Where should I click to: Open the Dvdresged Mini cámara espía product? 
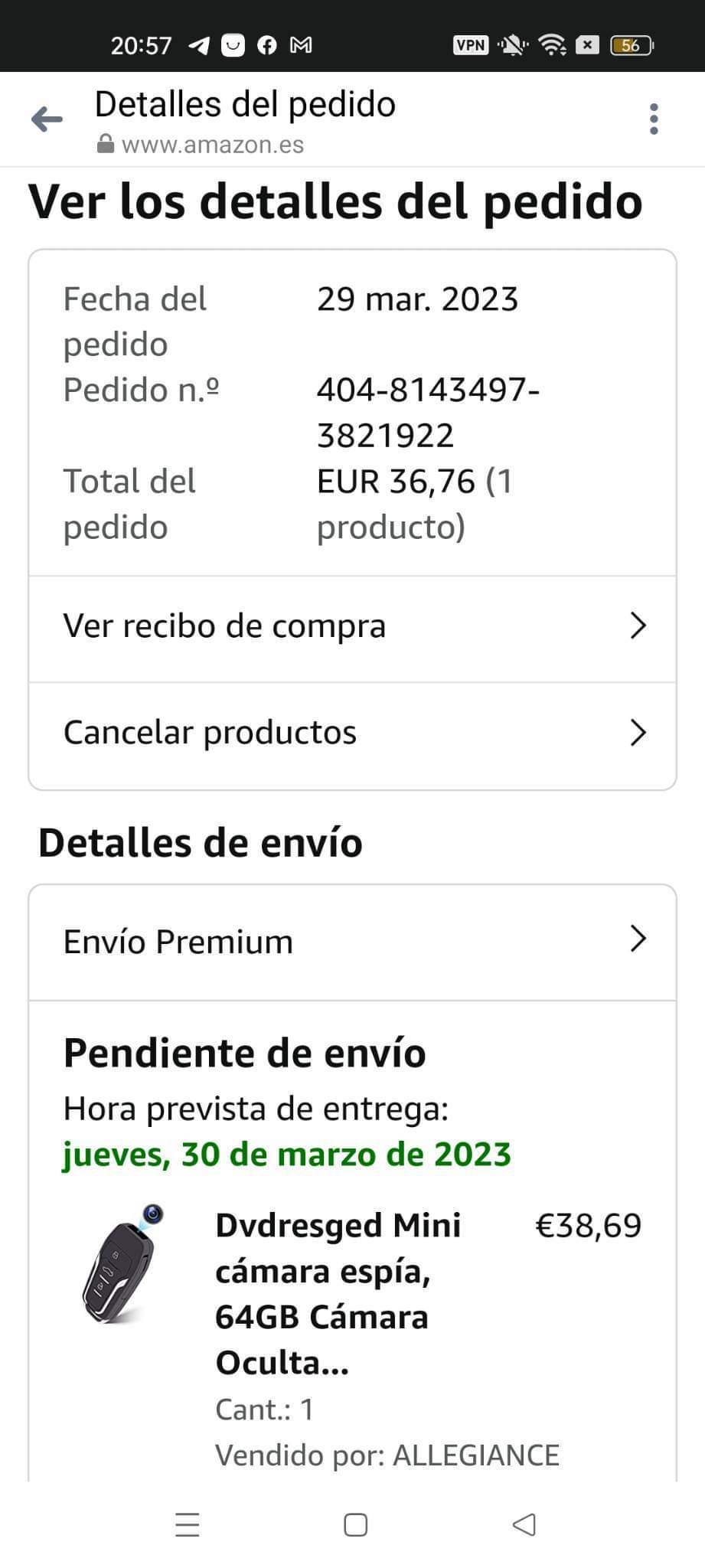pyautogui.click(x=338, y=1292)
